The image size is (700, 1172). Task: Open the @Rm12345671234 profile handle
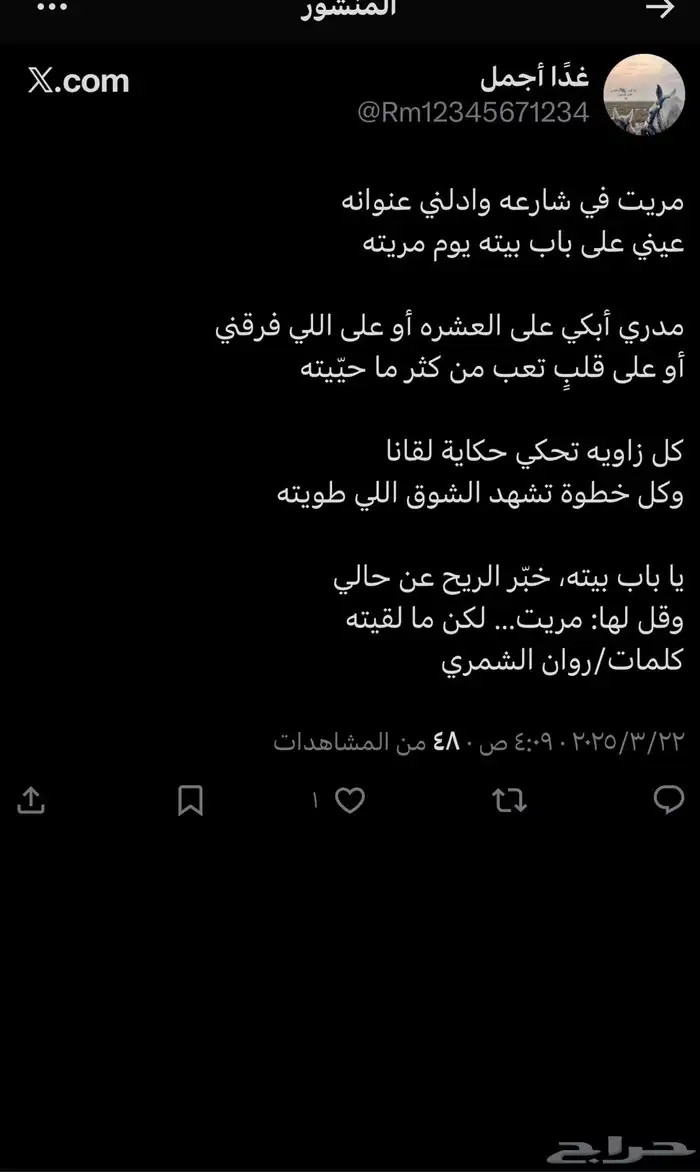pos(473,112)
